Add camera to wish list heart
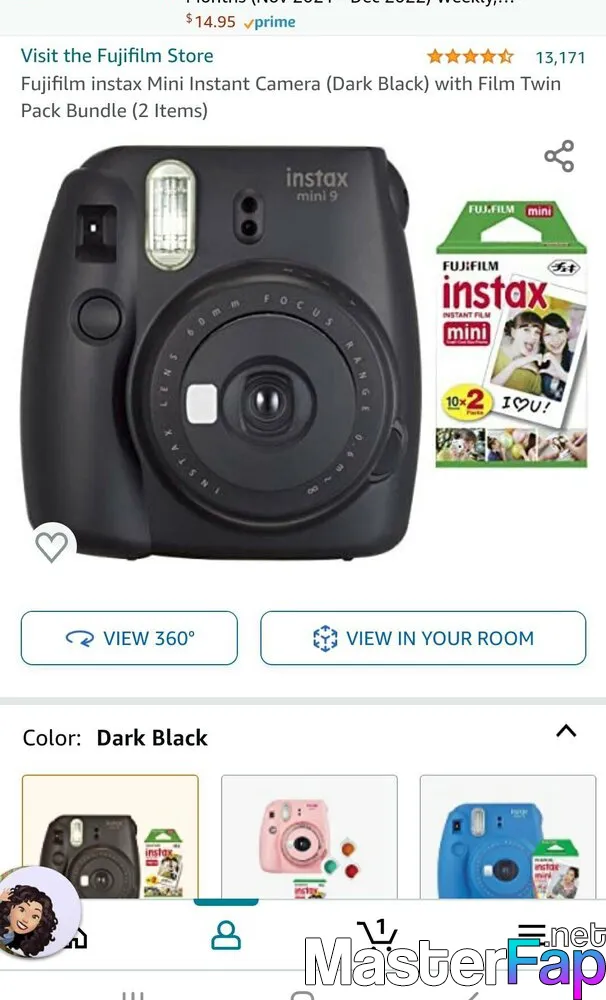 (51, 547)
